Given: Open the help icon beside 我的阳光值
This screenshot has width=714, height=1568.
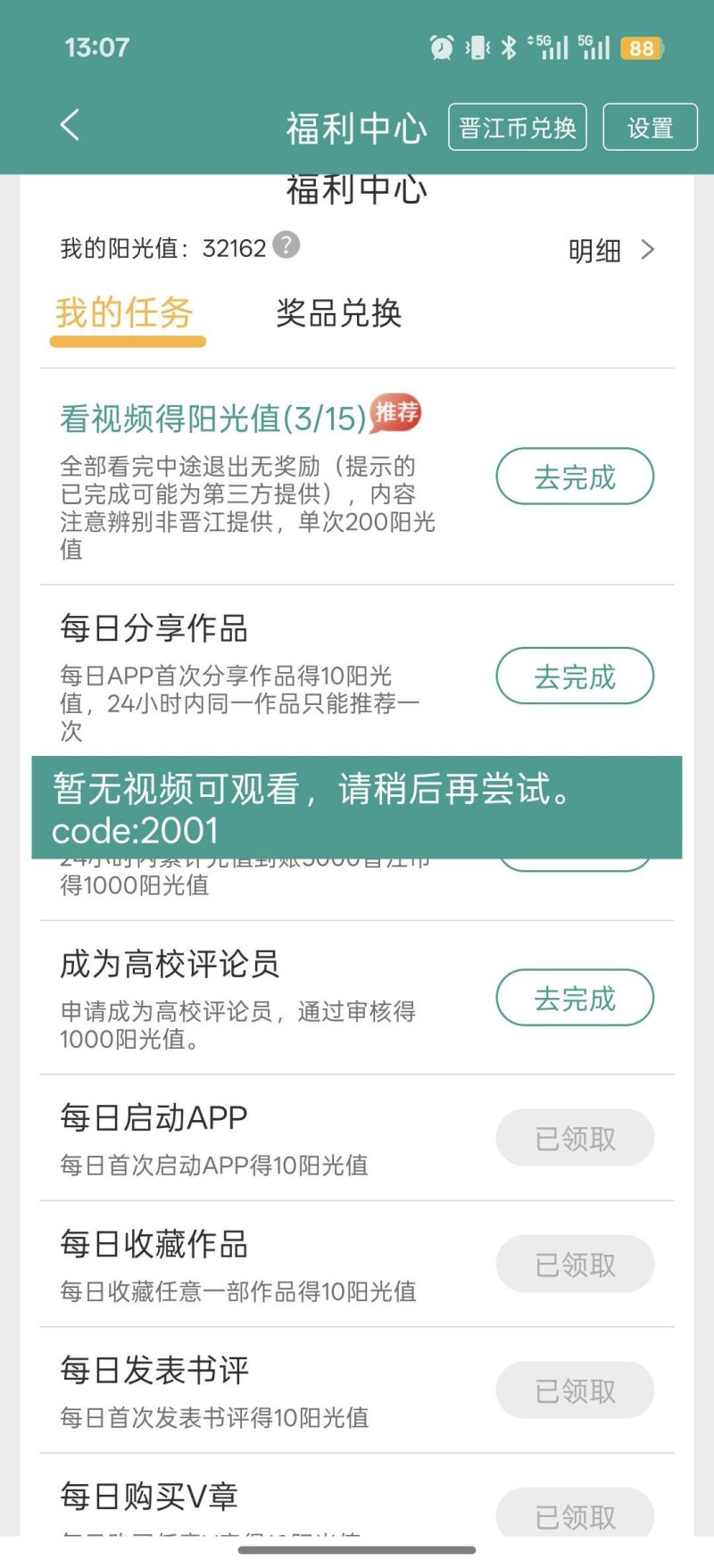Looking at the screenshot, I should [x=286, y=245].
